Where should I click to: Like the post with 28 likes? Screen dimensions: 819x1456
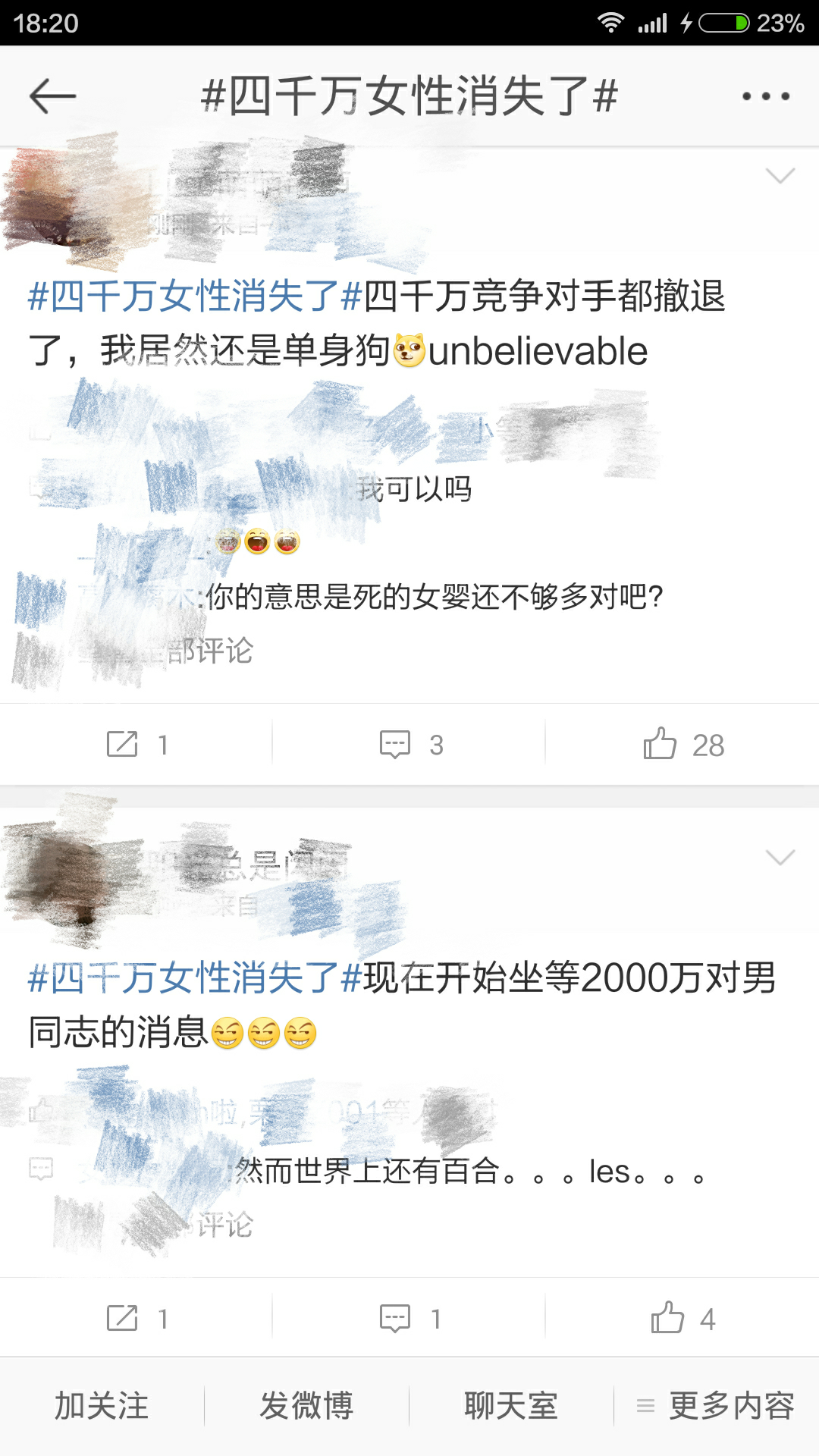pyautogui.click(x=682, y=745)
